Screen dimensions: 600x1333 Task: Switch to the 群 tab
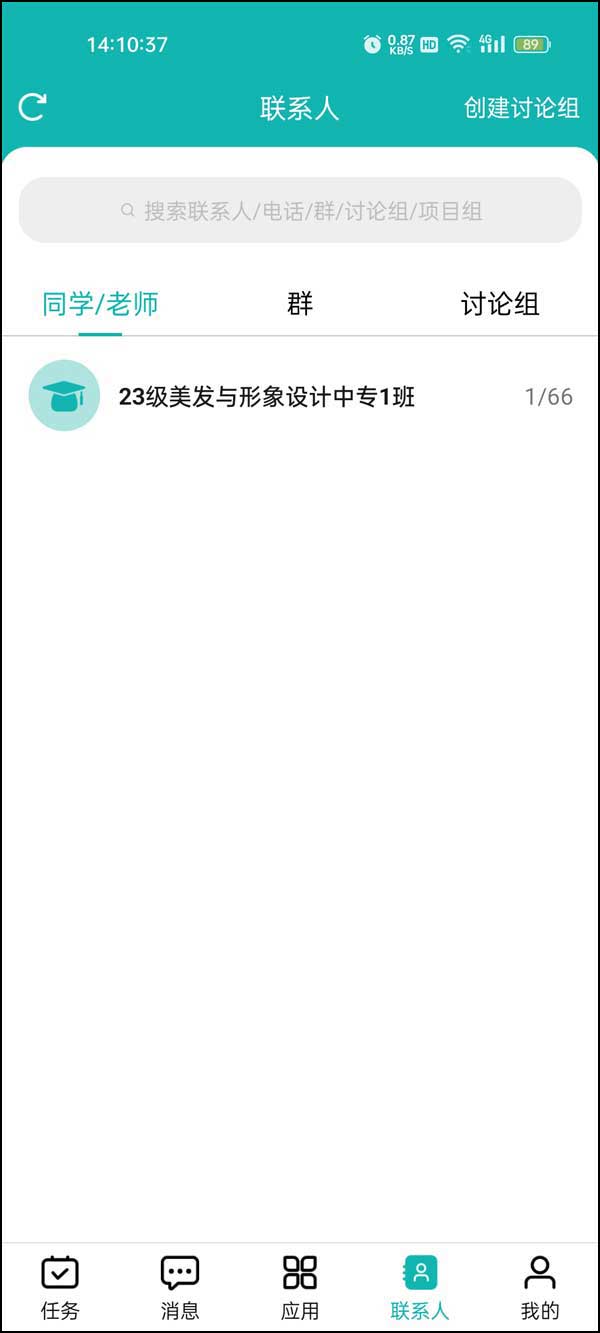pyautogui.click(x=300, y=304)
